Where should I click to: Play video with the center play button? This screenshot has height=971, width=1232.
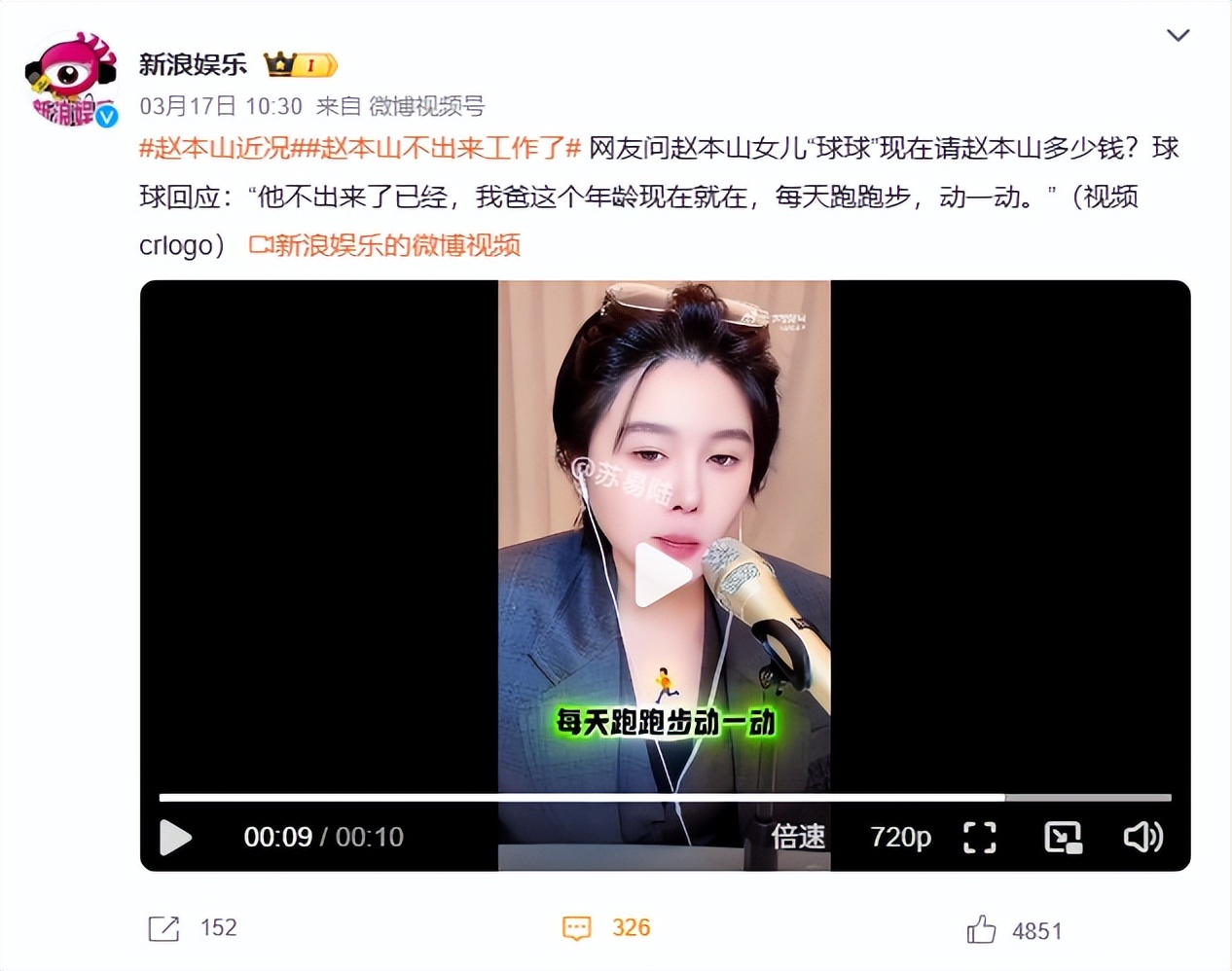[664, 574]
